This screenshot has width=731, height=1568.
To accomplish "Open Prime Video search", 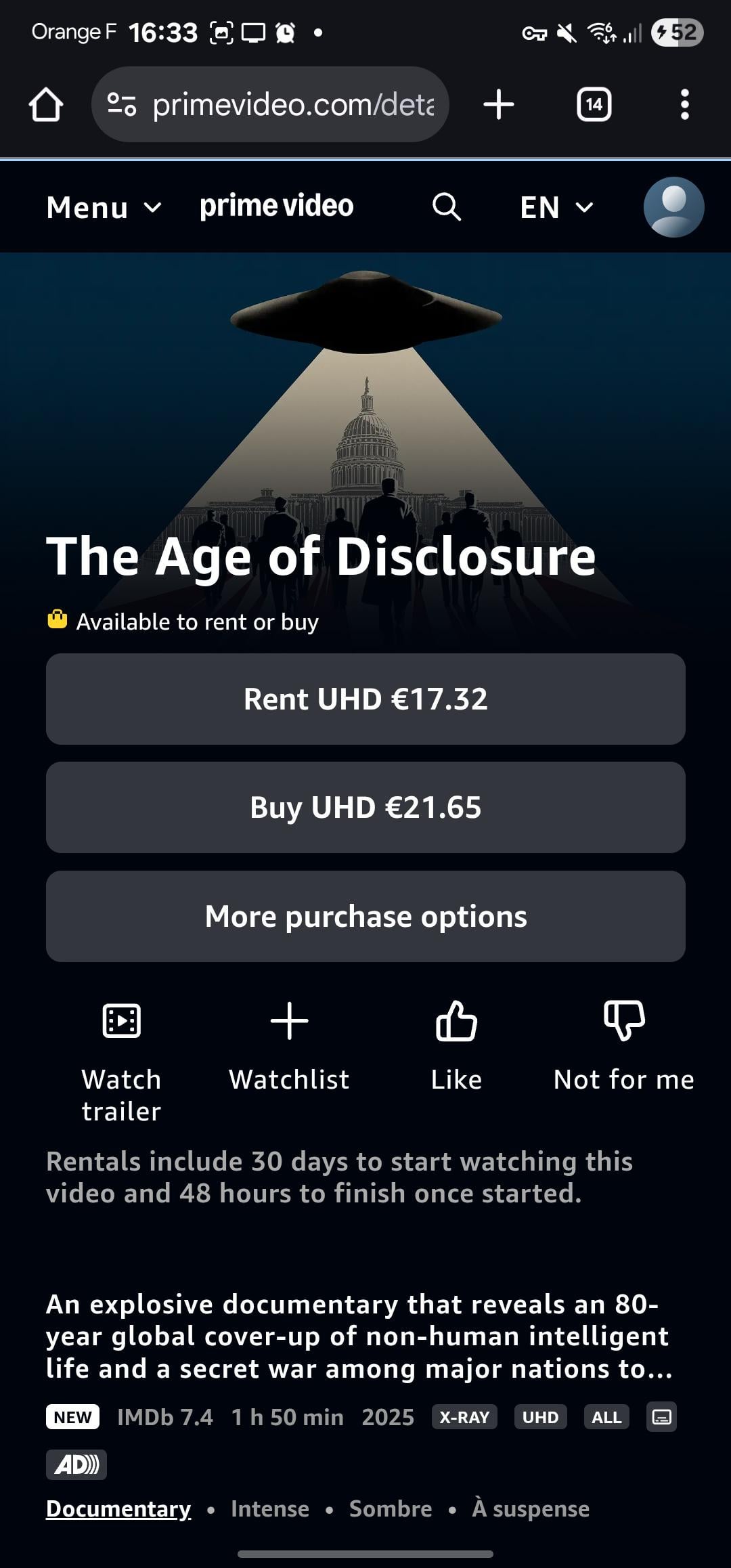I will [447, 206].
